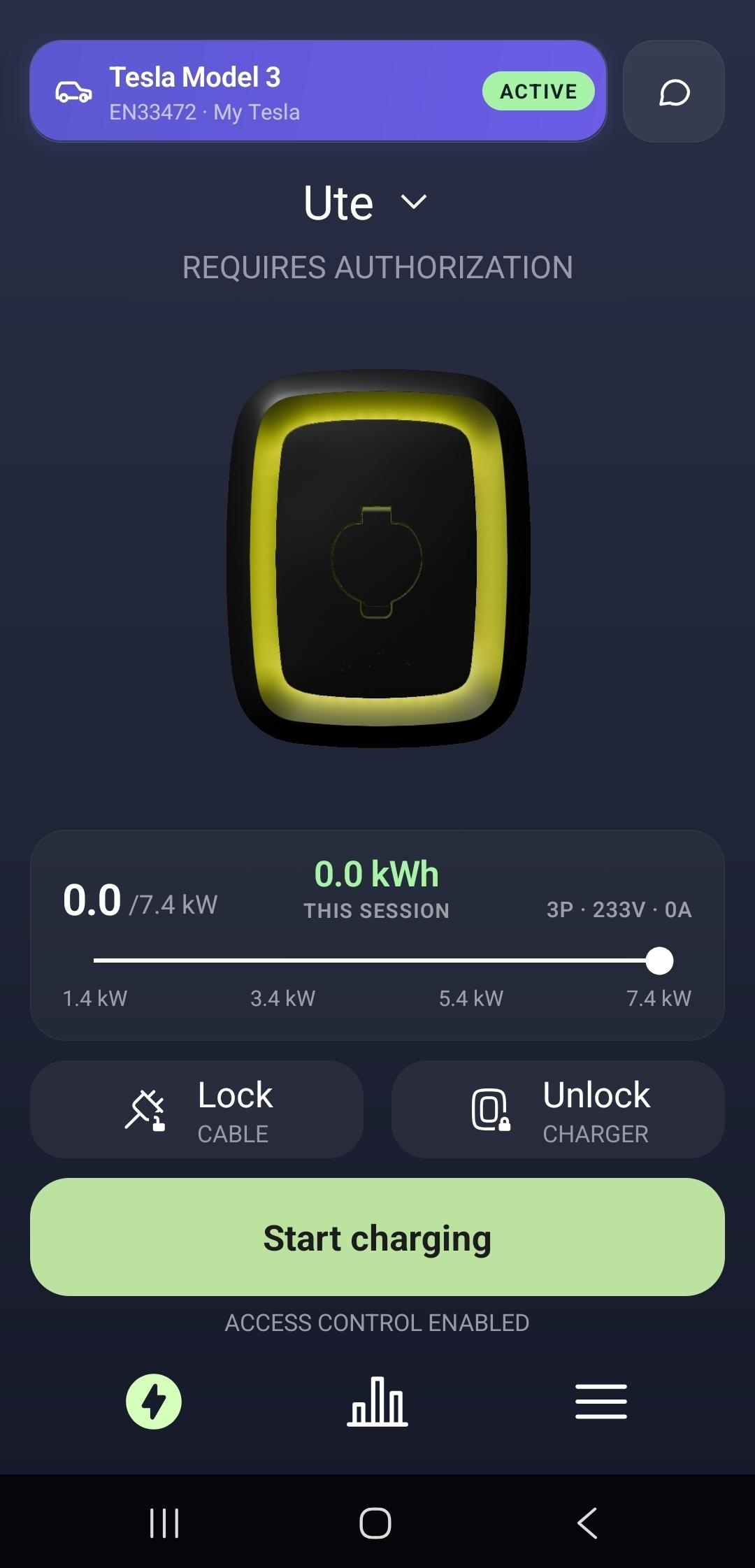
Task: Open the chat support icon
Action: [674, 92]
